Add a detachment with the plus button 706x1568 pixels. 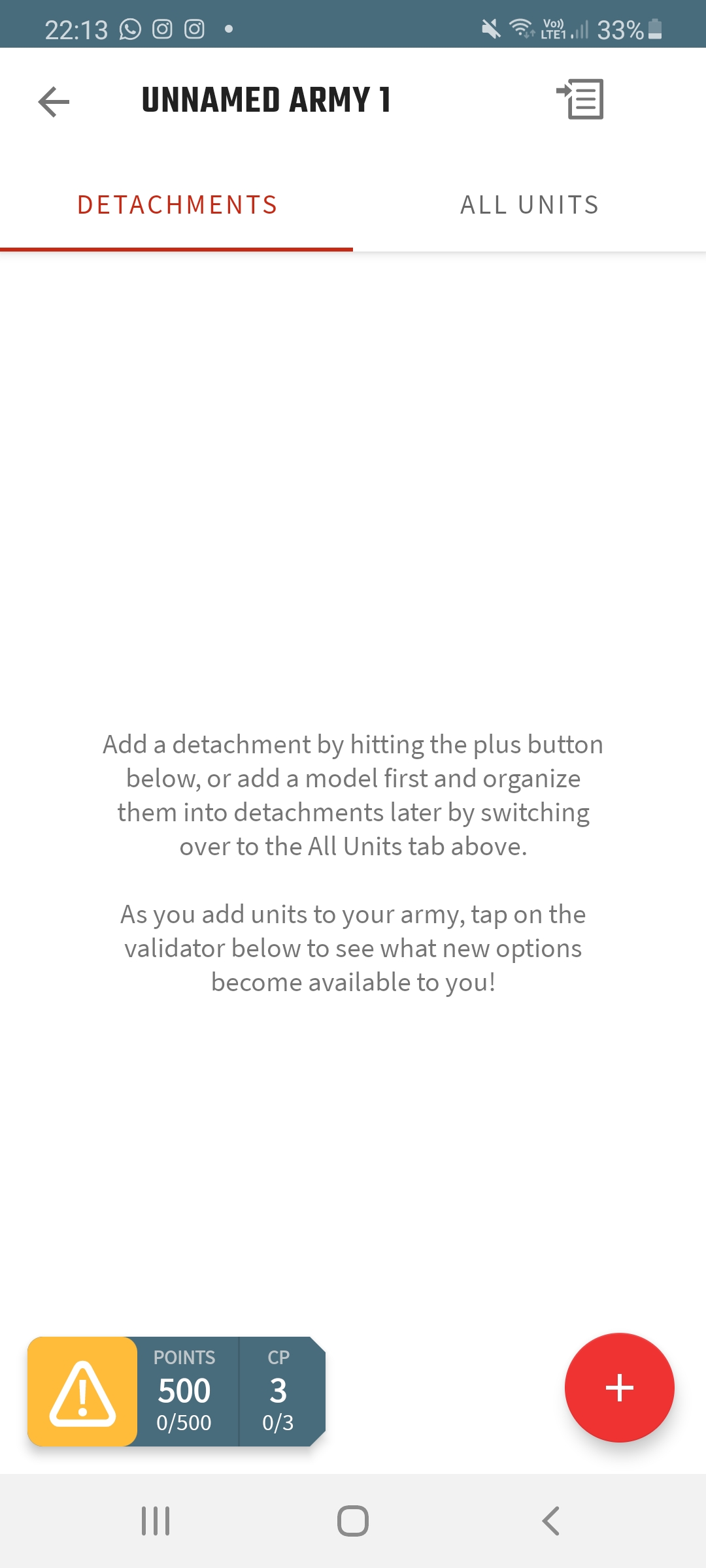coord(619,1388)
